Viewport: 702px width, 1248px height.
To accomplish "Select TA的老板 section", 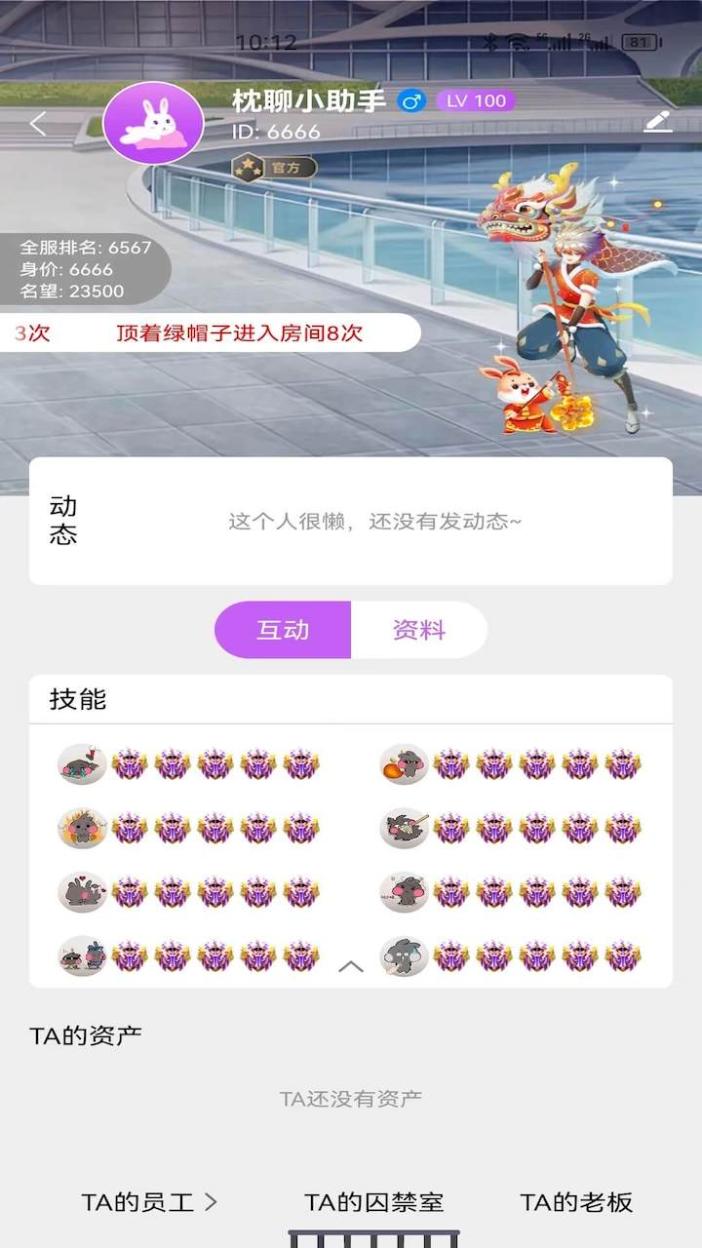I will (x=577, y=1202).
